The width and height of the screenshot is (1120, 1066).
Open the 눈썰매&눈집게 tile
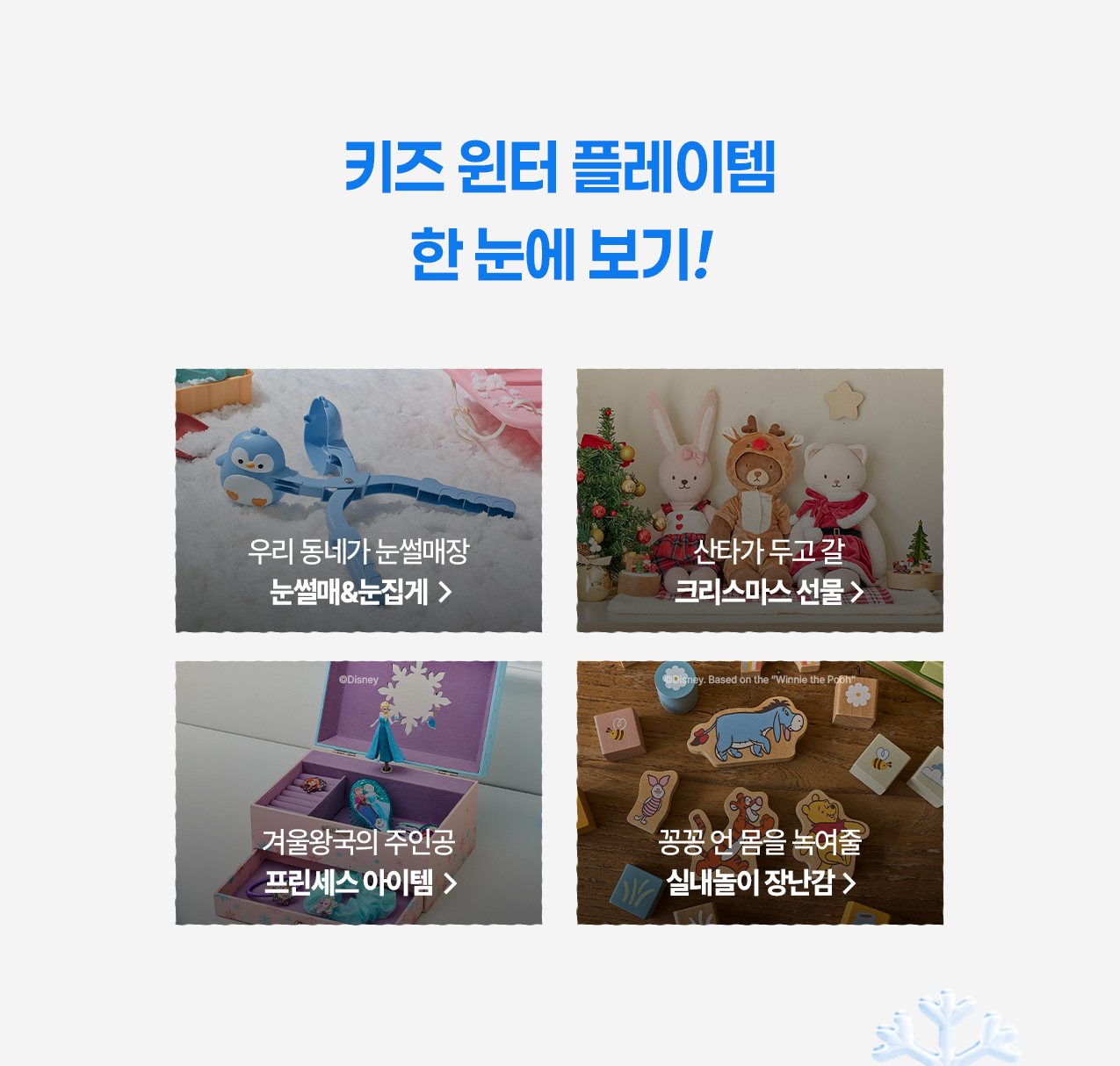coord(358,501)
